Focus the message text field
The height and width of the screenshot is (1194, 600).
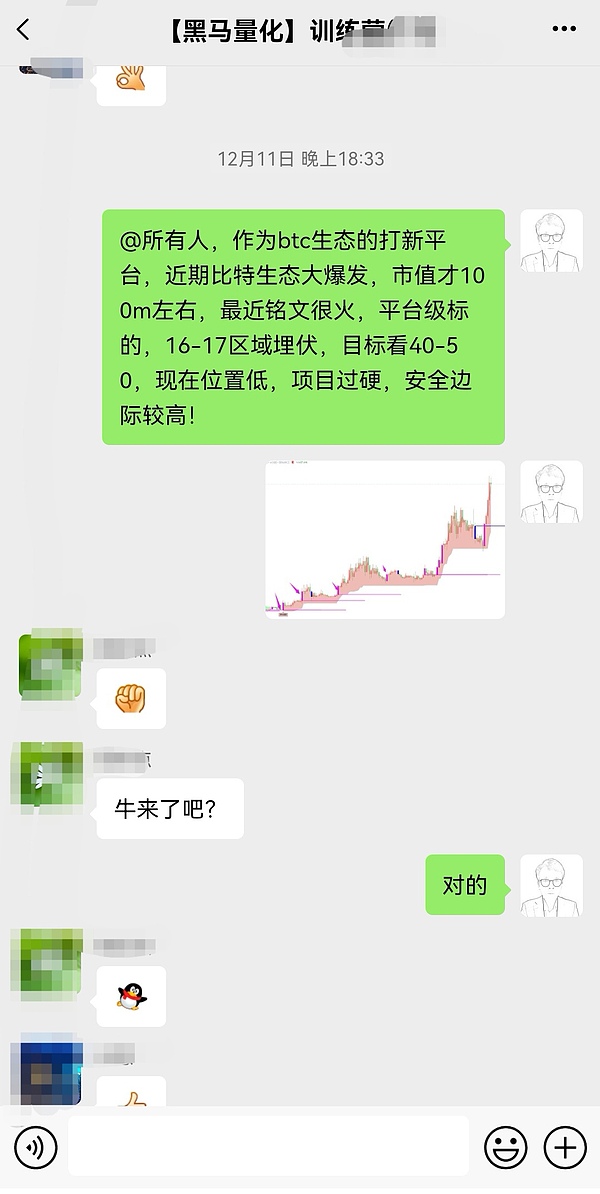268,1146
